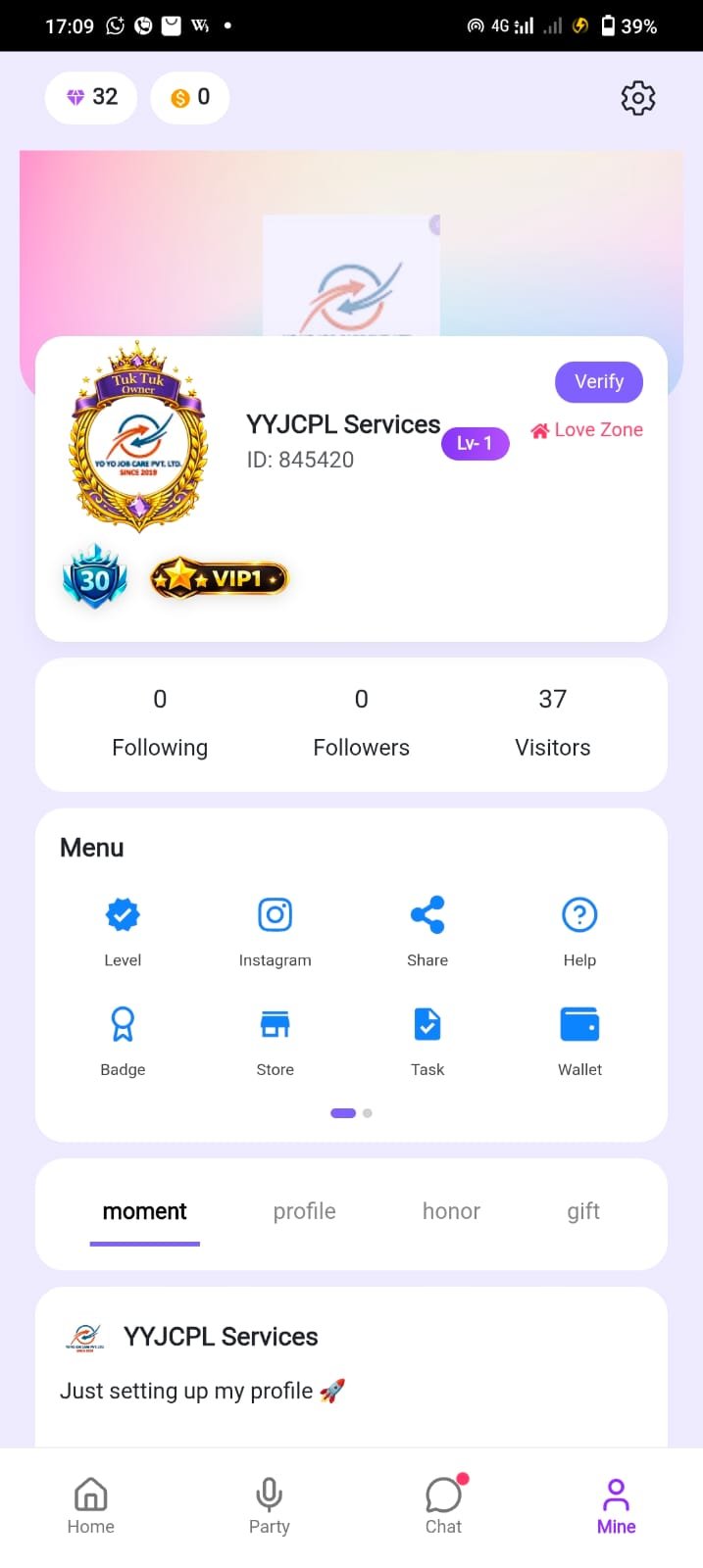Open the Wallet
The height and width of the screenshot is (1568, 703).
[x=579, y=1039]
